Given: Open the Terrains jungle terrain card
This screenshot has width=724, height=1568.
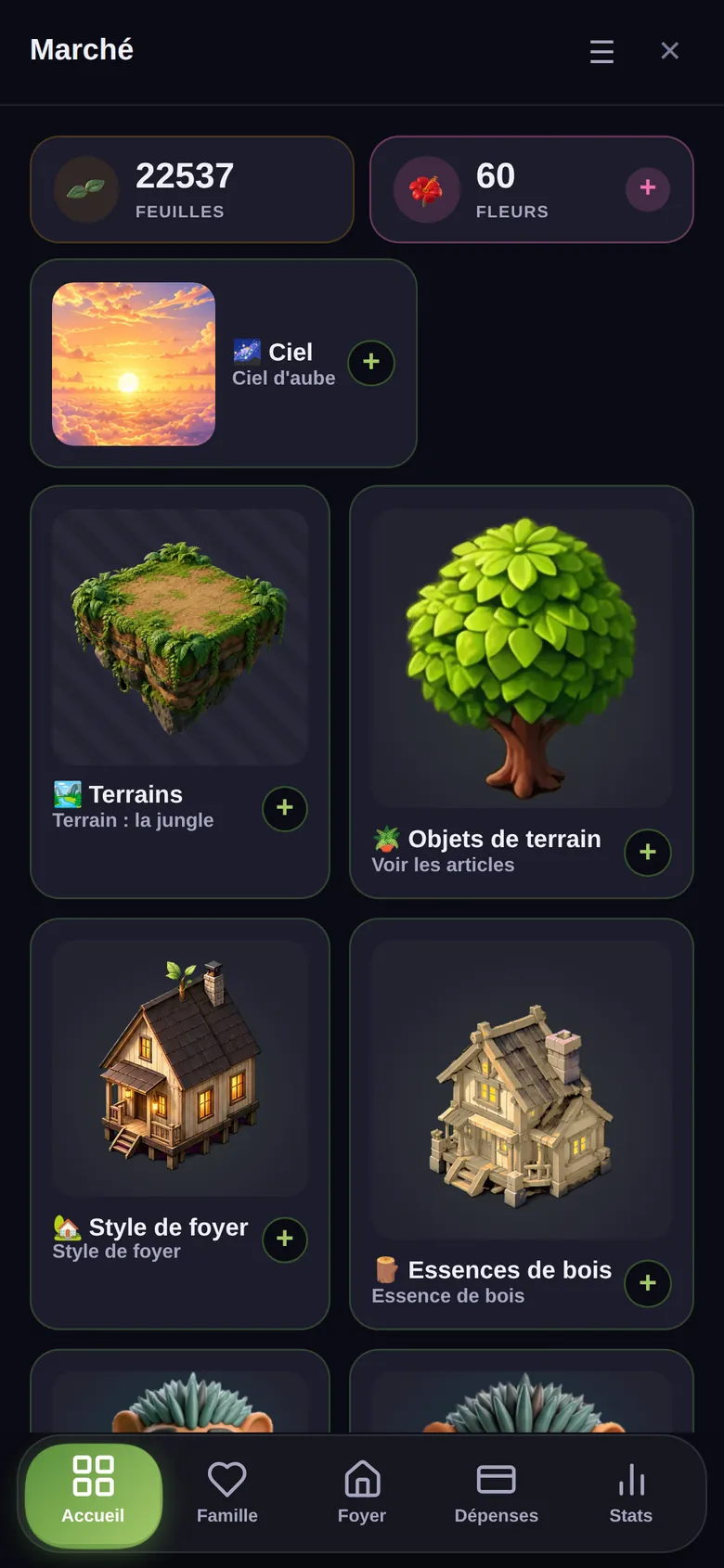Looking at the screenshot, I should coord(180,691).
